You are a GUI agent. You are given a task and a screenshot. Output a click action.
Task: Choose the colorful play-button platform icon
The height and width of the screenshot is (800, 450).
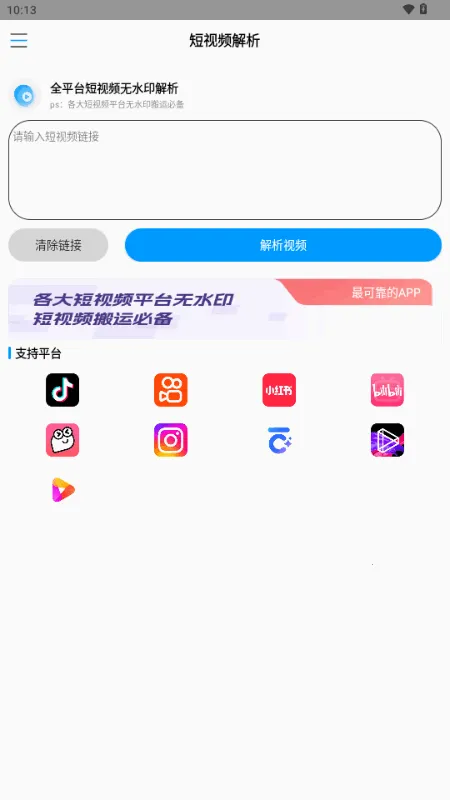pyautogui.click(x=62, y=490)
